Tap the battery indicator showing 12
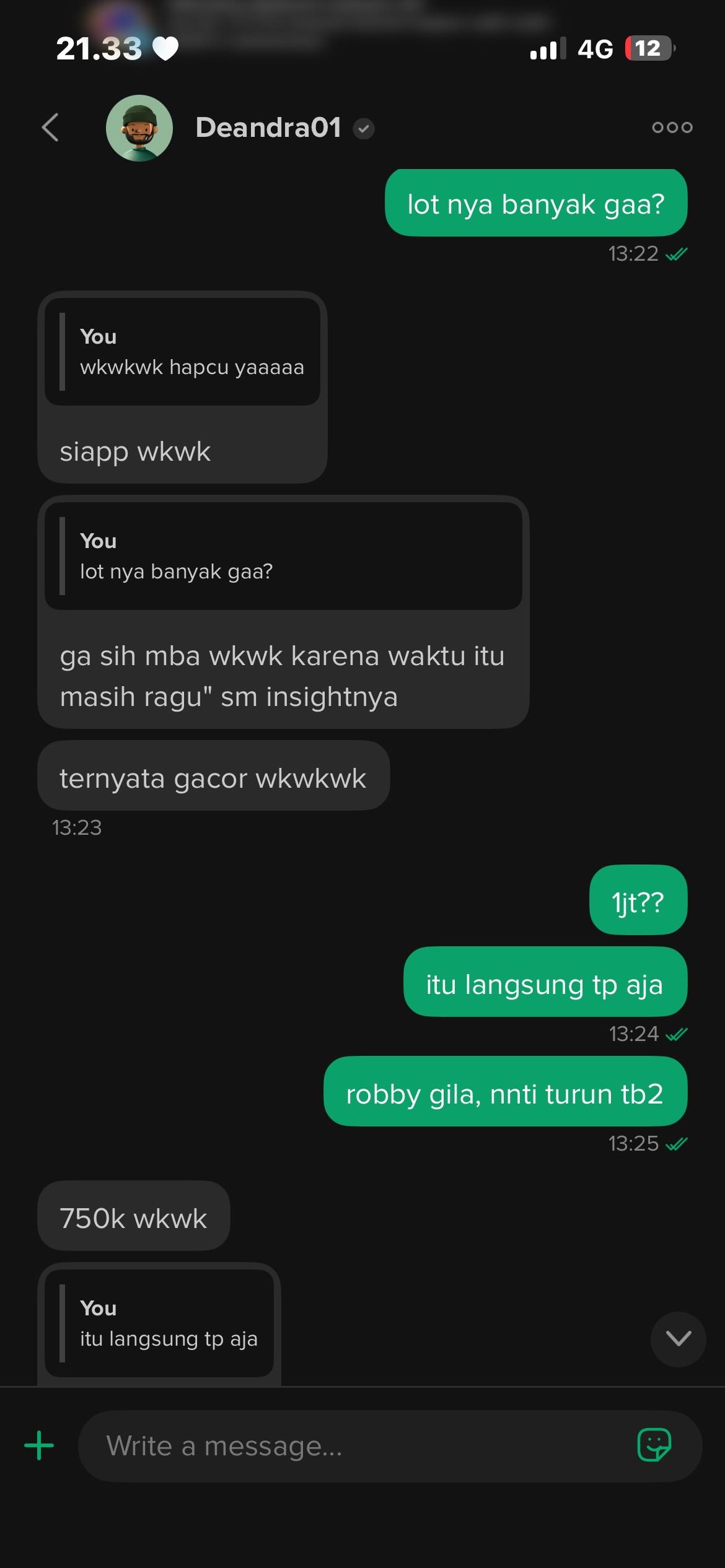Screen dimensions: 725x1568 (x=648, y=48)
